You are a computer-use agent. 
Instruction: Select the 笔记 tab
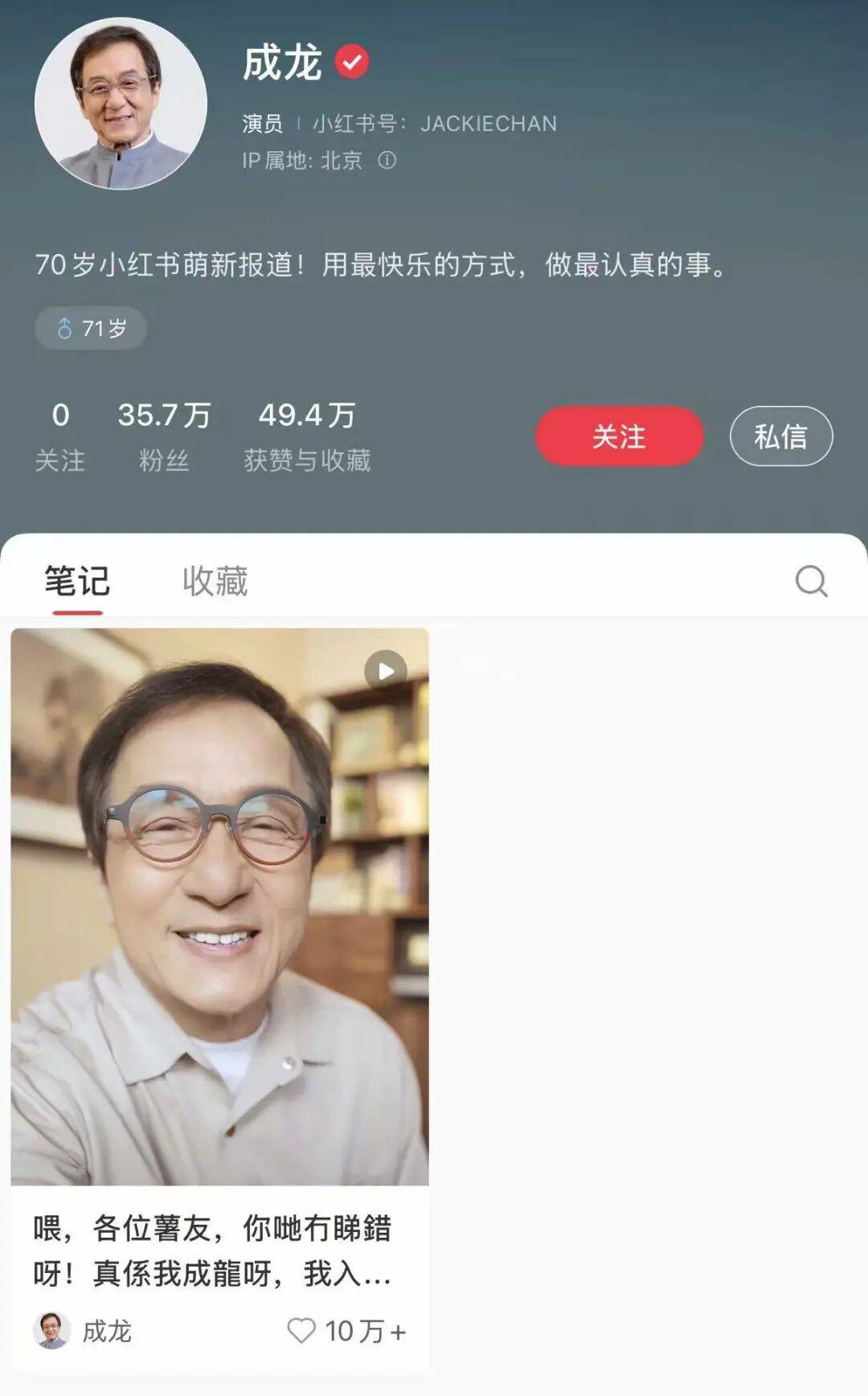pyautogui.click(x=77, y=581)
